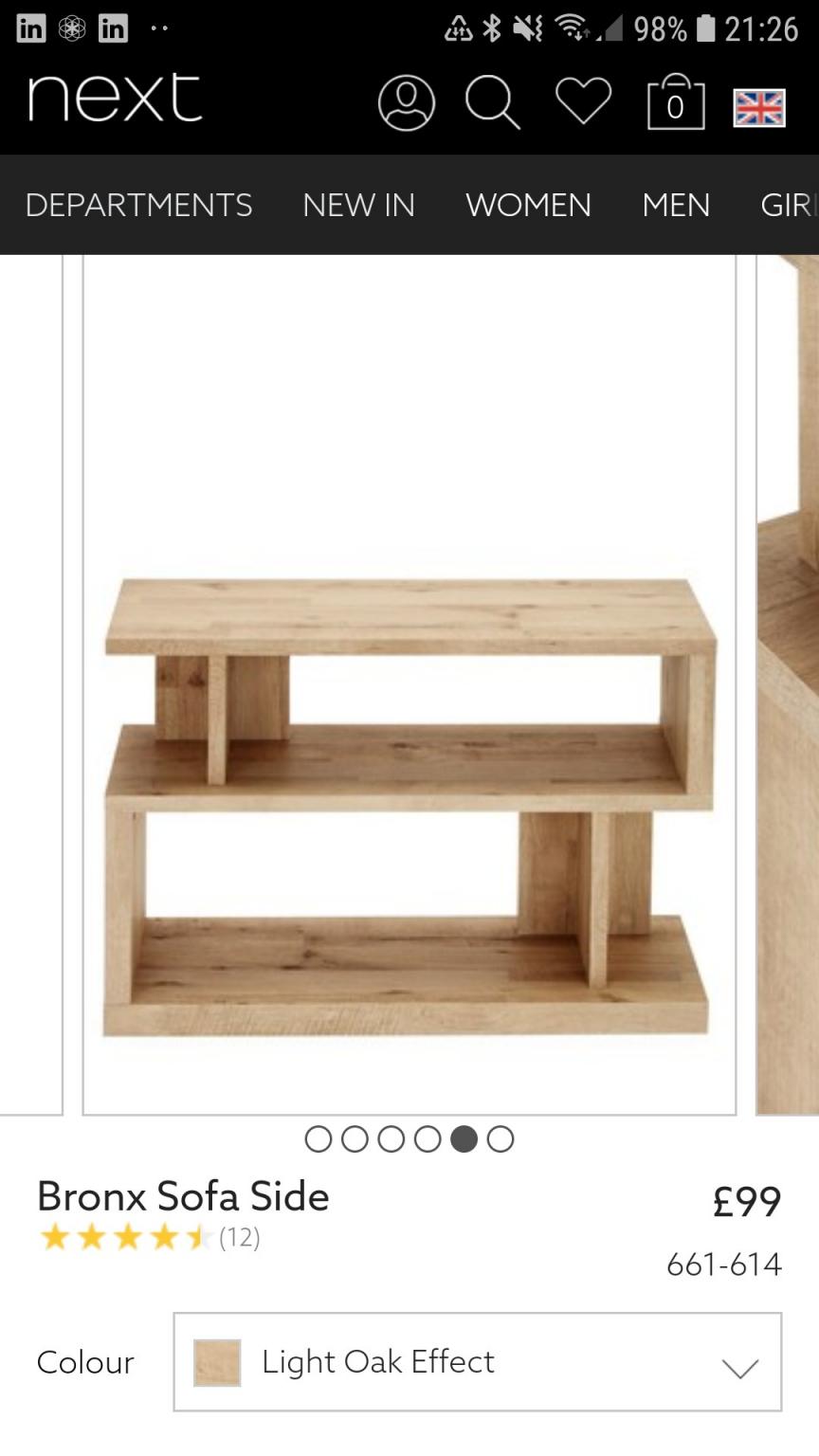Viewport: 819px width, 1456px height.
Task: Open the wishlist heart icon
Action: [x=582, y=103]
